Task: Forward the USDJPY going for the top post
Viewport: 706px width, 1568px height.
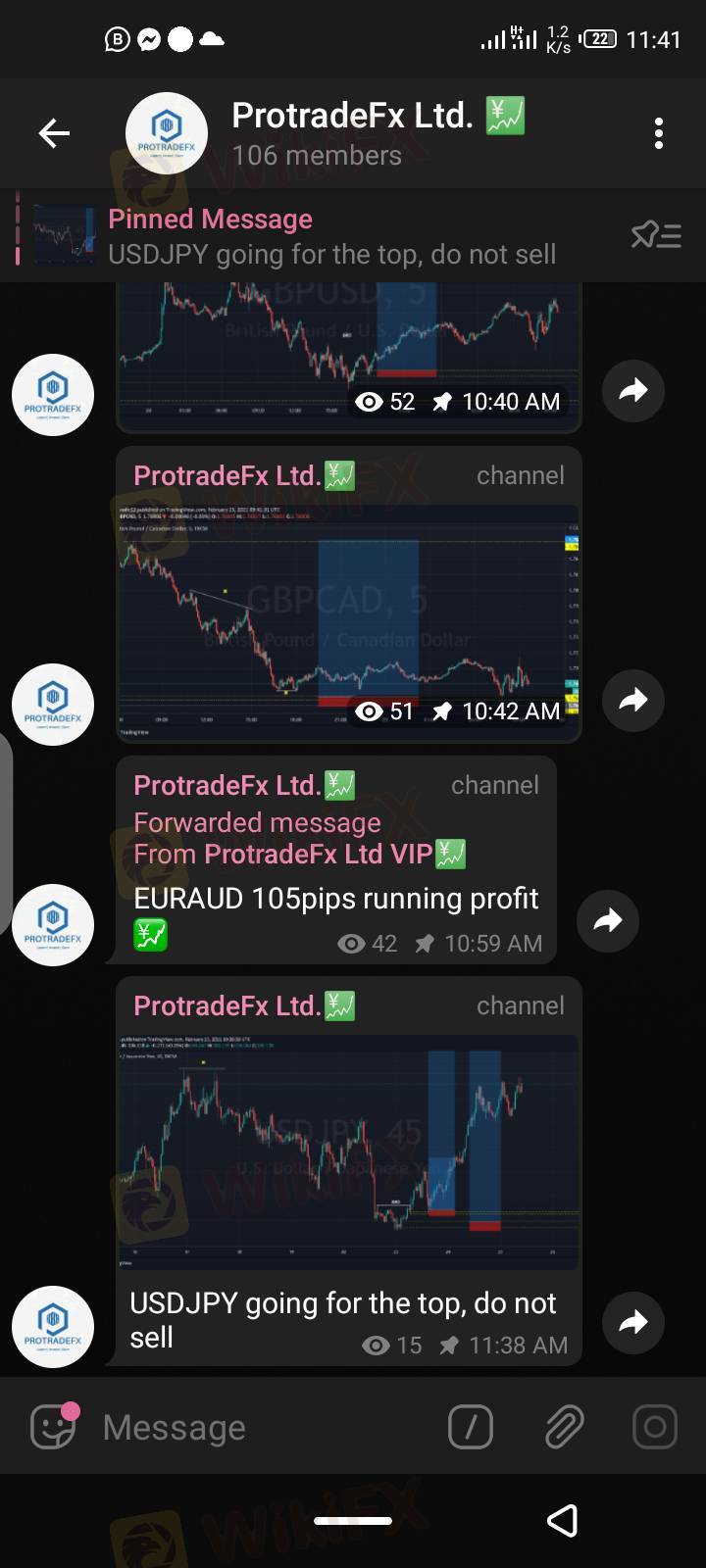Action: point(632,1323)
